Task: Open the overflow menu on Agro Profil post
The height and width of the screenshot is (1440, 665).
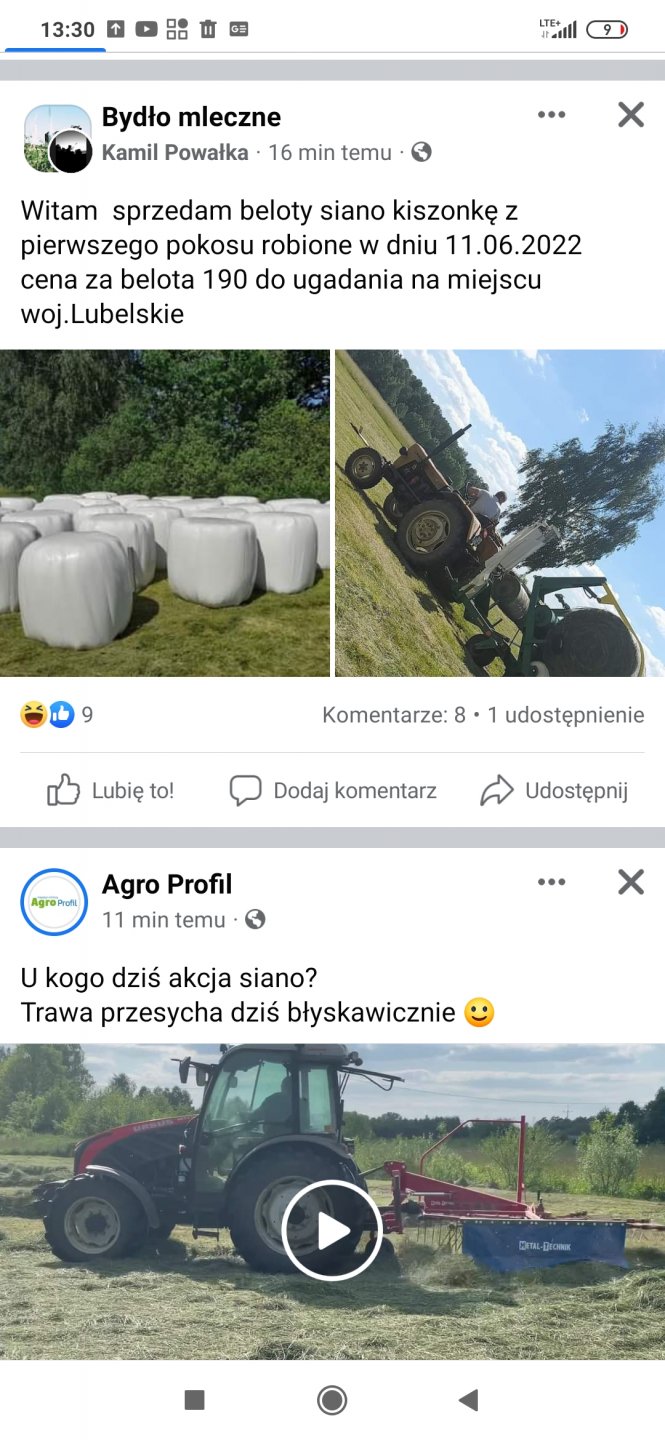Action: tap(551, 882)
